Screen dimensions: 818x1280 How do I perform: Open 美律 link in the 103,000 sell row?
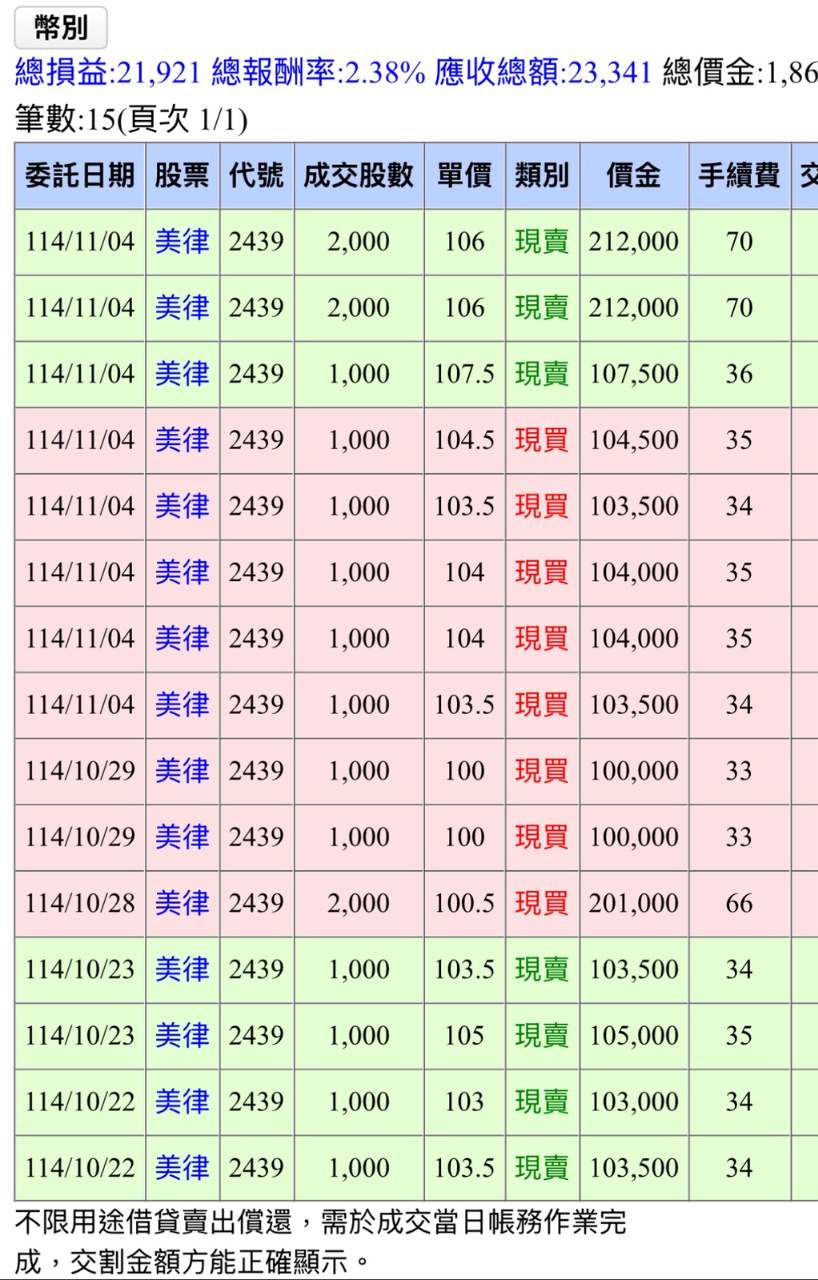(182, 1101)
